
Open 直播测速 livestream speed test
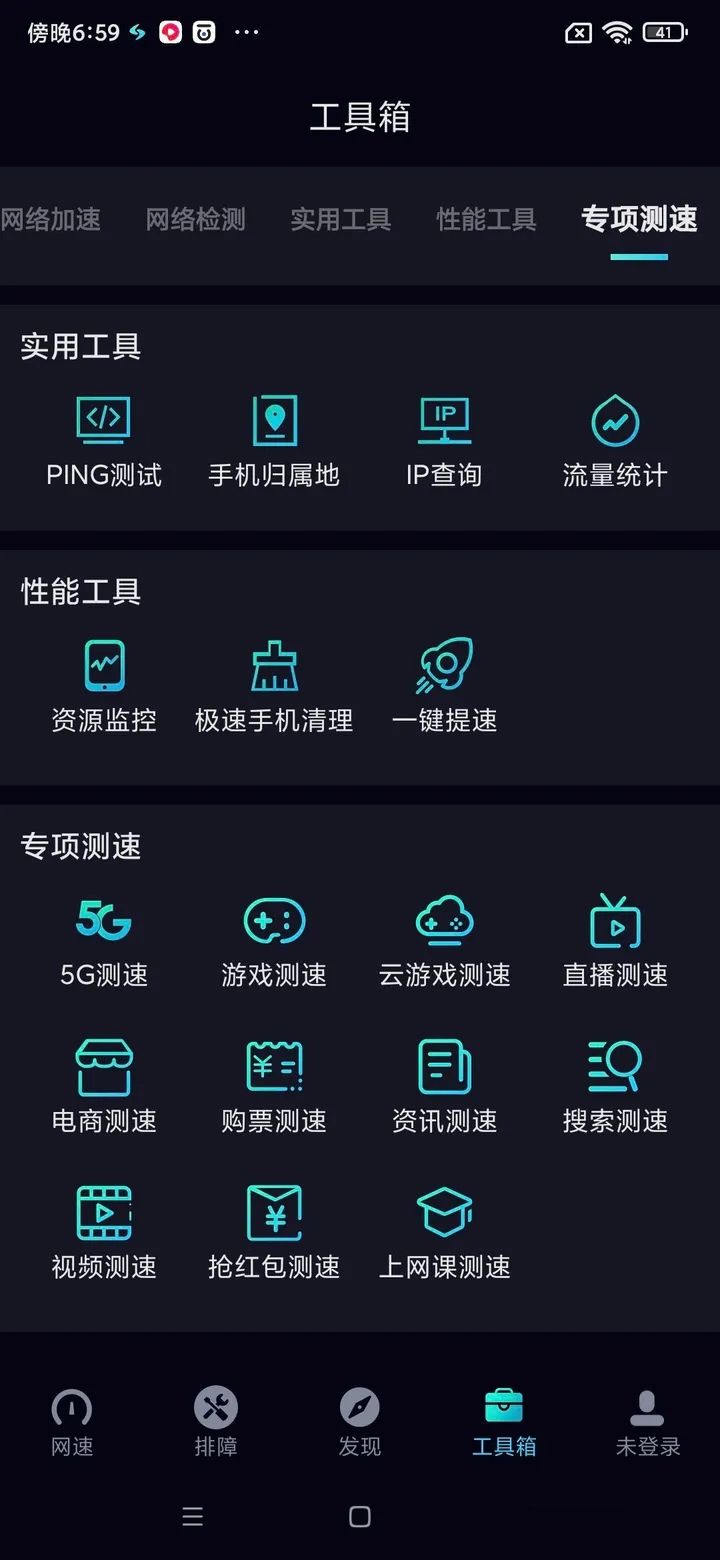614,940
